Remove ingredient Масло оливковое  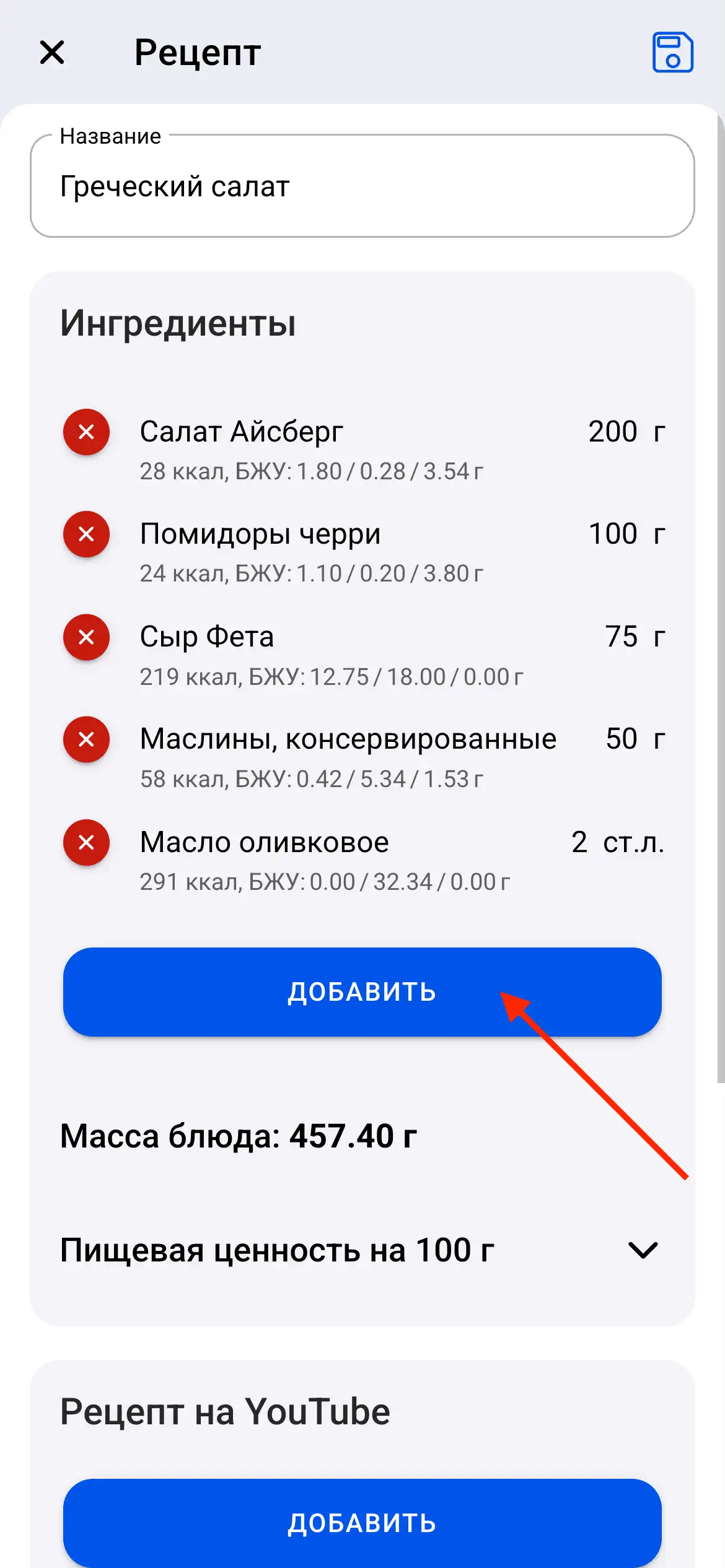86,842
